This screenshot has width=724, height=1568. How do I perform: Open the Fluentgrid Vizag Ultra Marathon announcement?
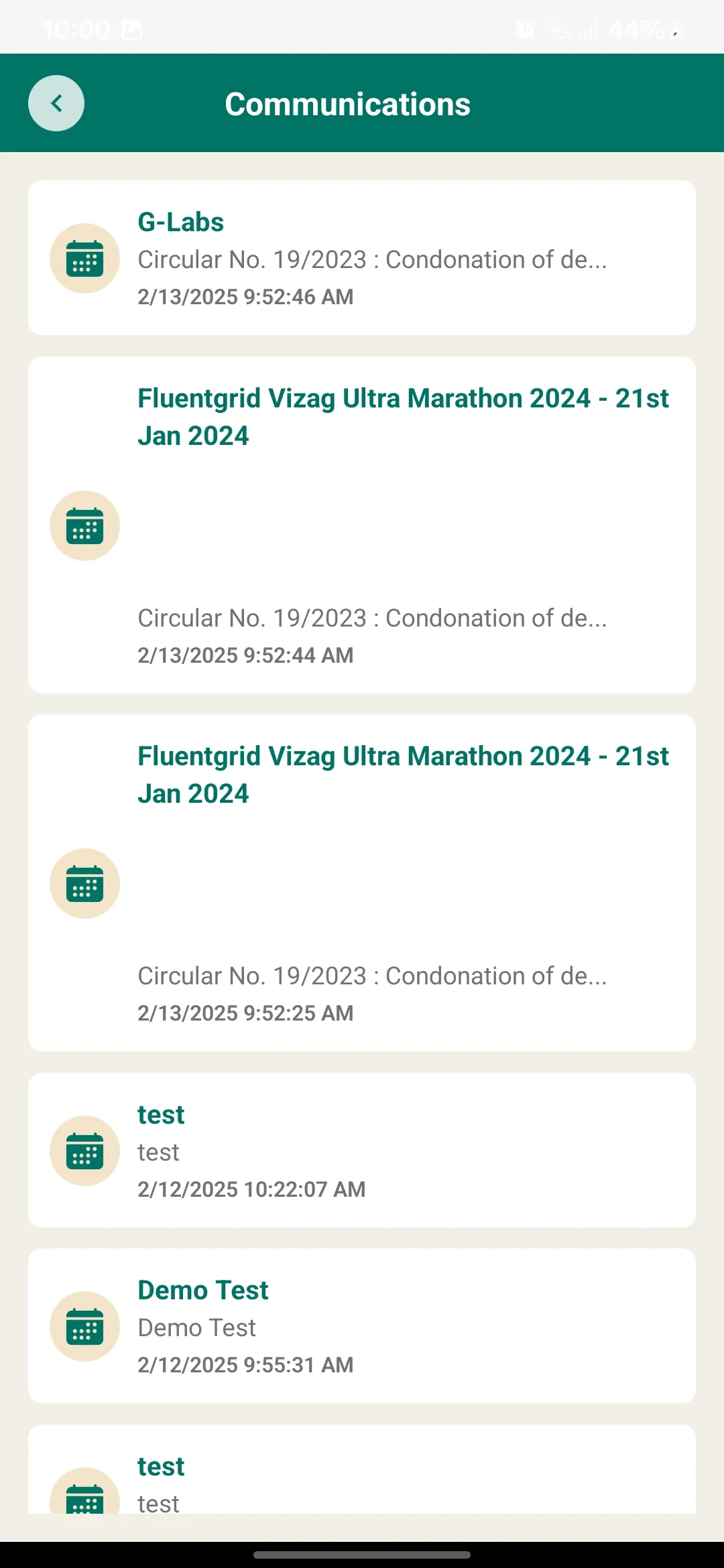362,526
